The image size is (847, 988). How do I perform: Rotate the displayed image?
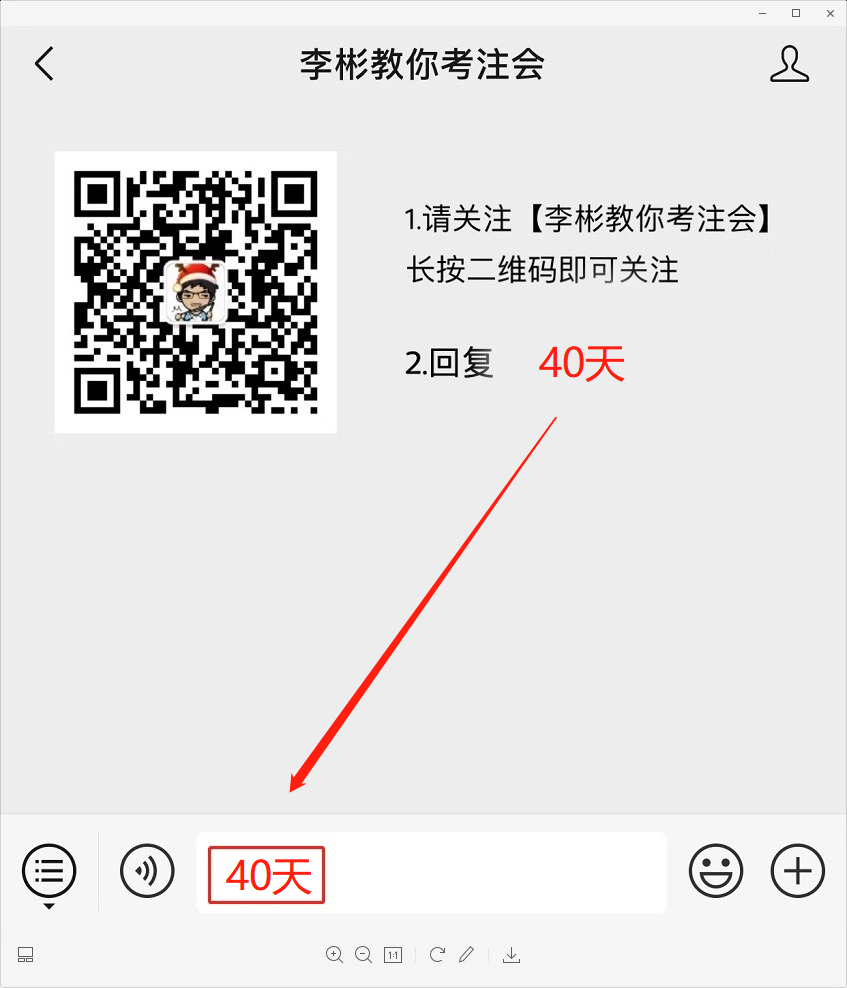(437, 955)
